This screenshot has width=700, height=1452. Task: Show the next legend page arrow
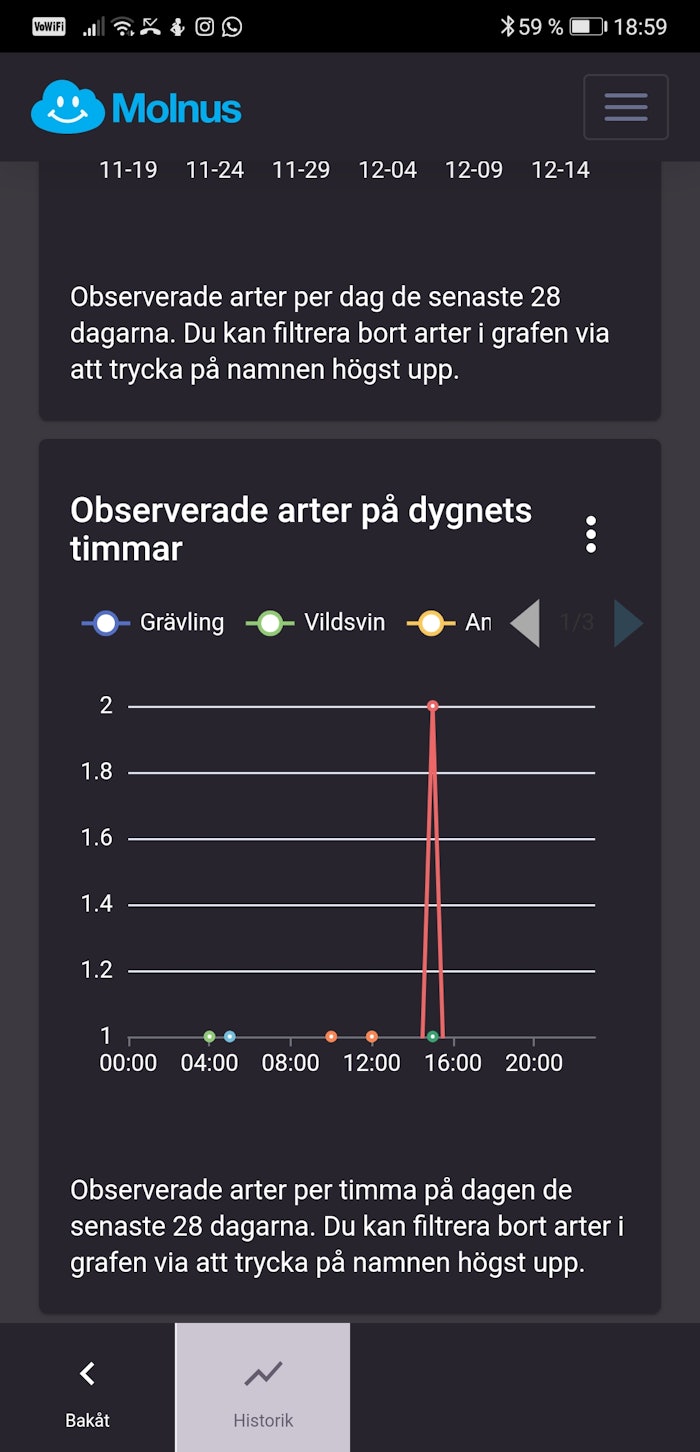[627, 623]
